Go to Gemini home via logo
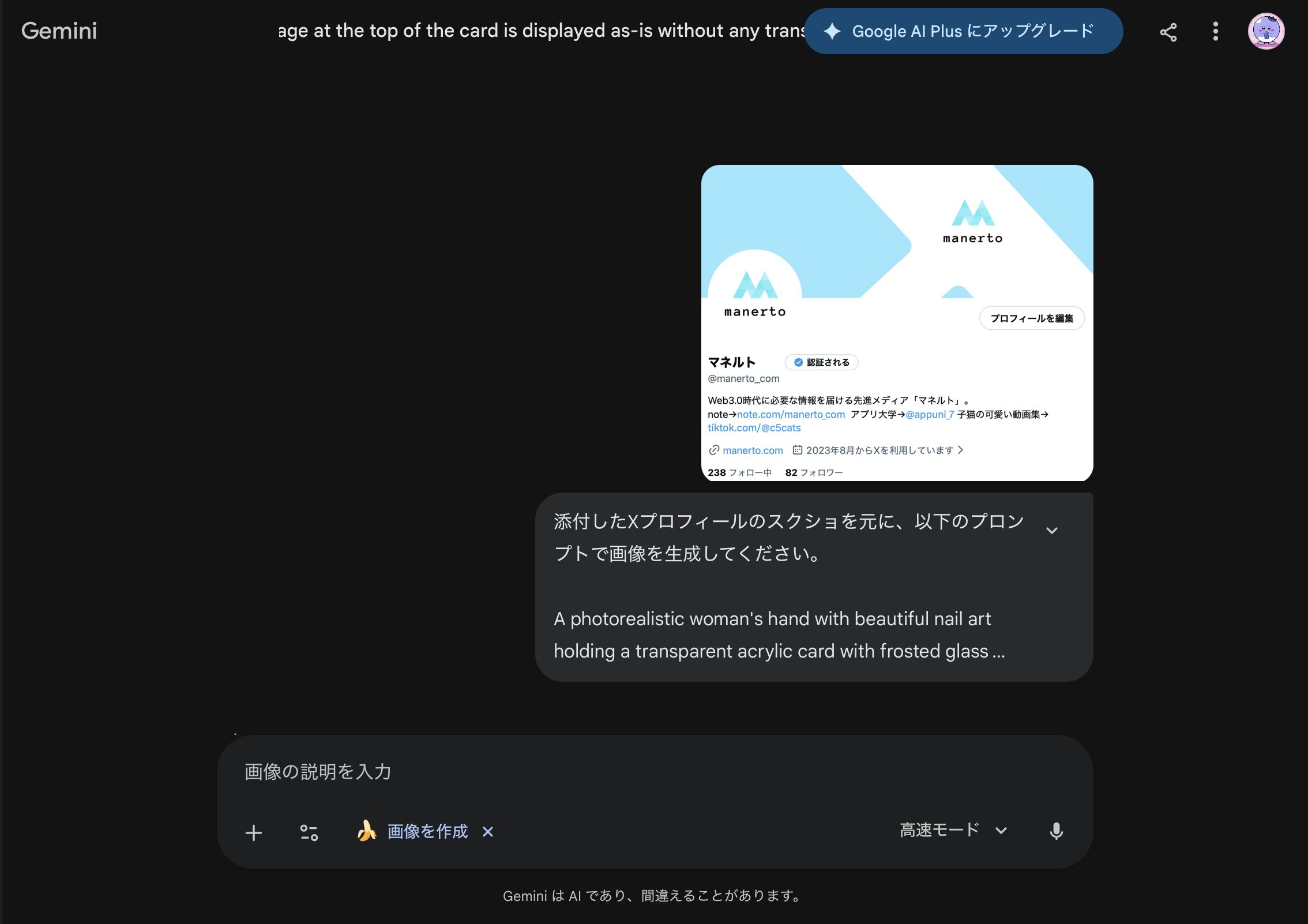 coord(59,31)
